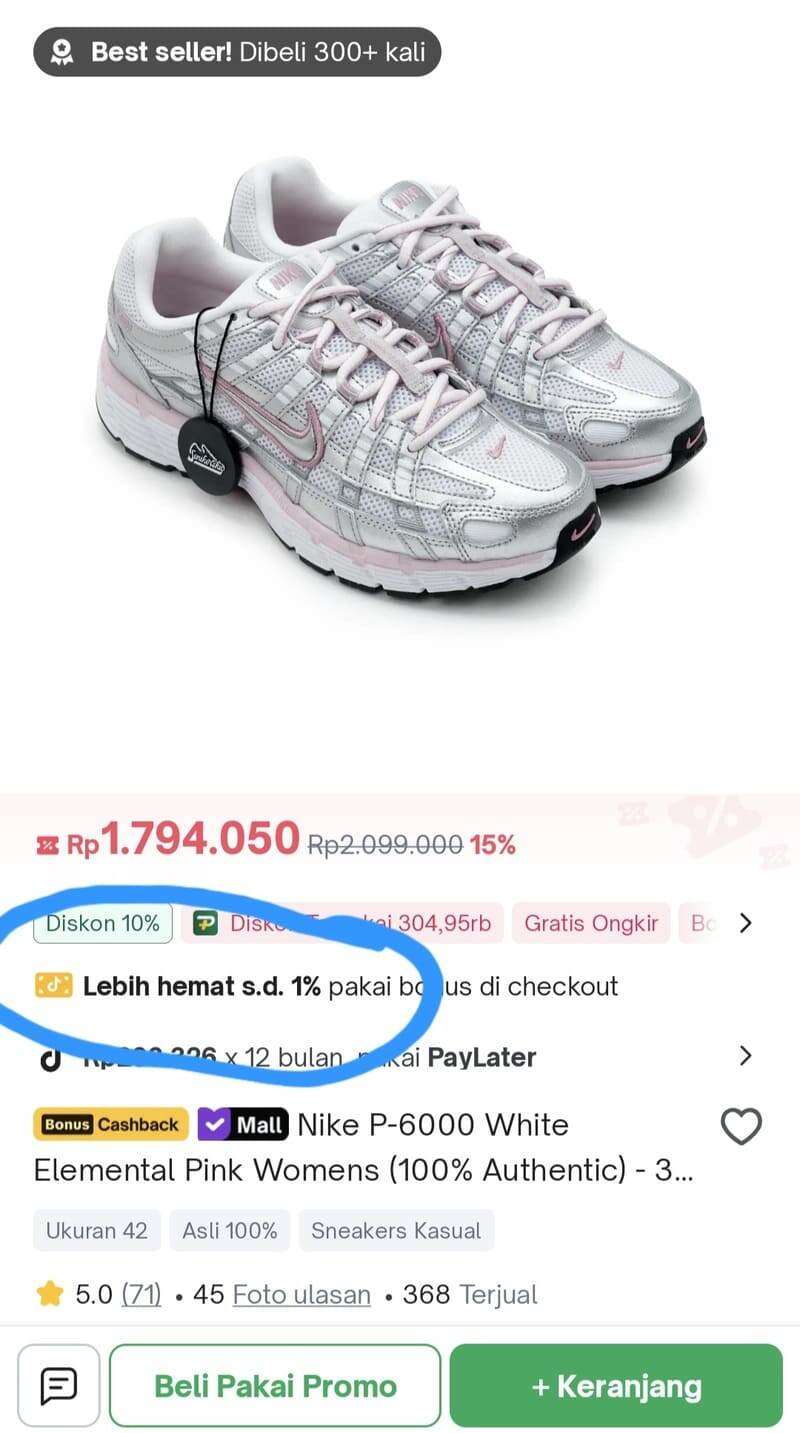The height and width of the screenshot is (1433, 800).
Task: Select the Diskon 10% voucher chip
Action: click(103, 923)
